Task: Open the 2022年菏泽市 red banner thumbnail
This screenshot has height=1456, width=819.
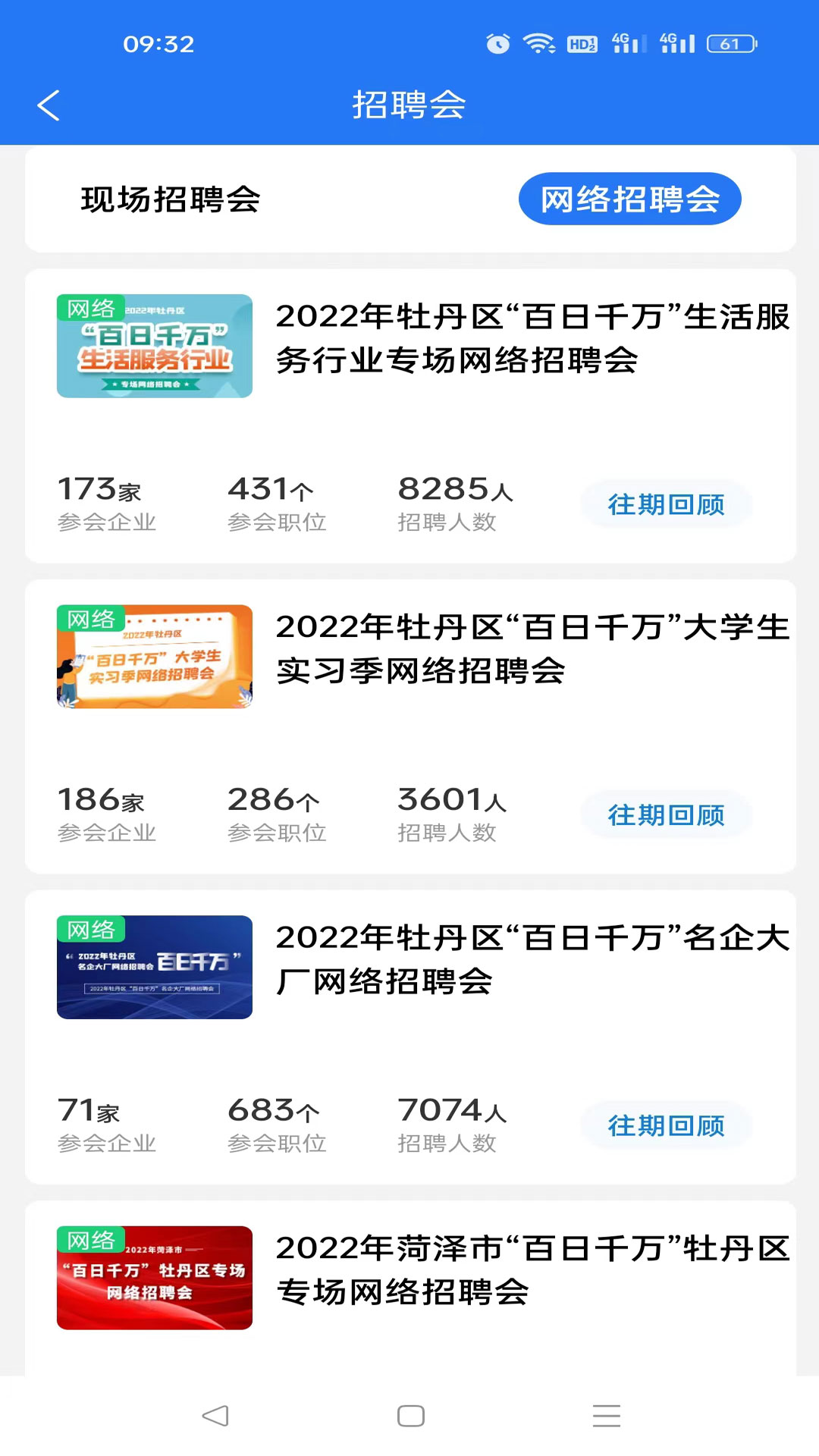Action: [x=154, y=1276]
